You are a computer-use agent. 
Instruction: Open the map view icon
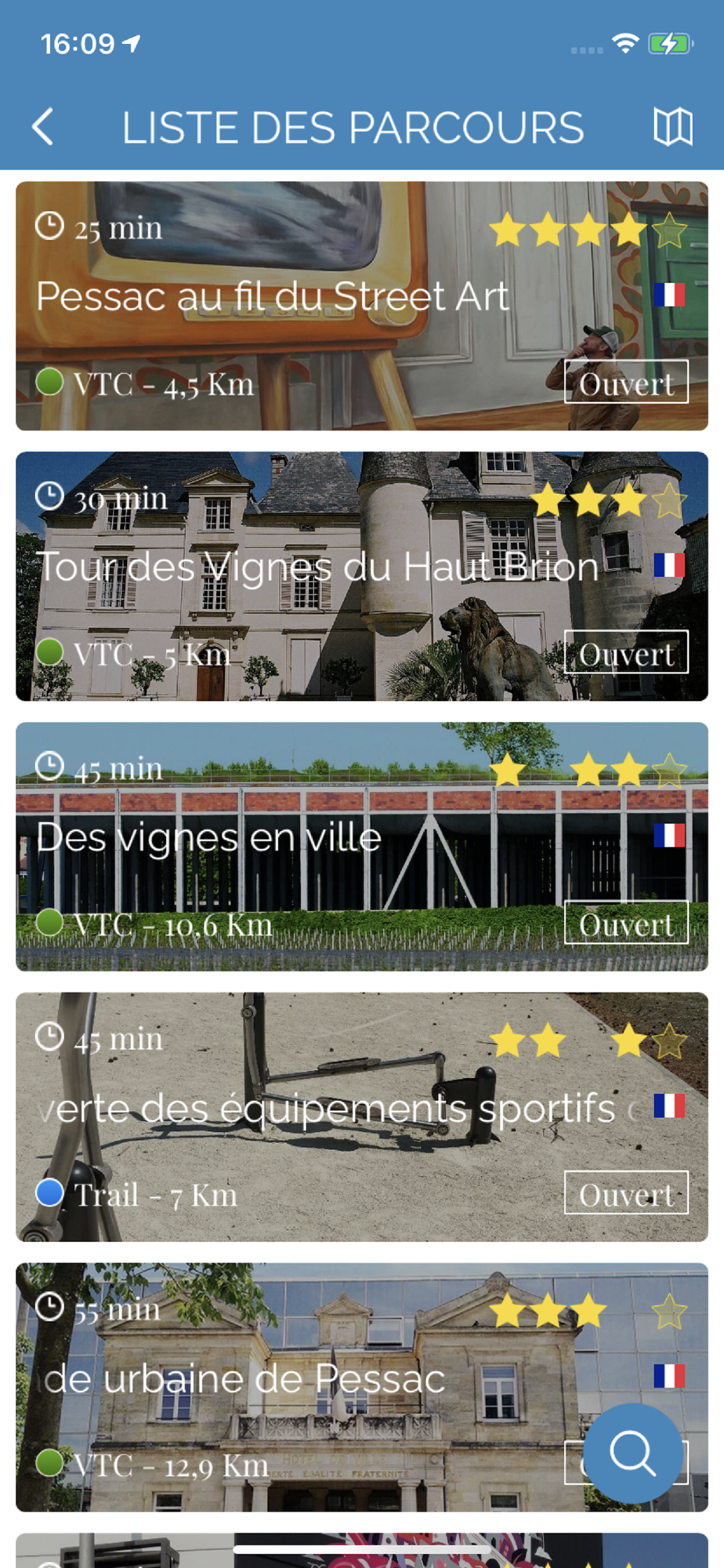coord(672,127)
